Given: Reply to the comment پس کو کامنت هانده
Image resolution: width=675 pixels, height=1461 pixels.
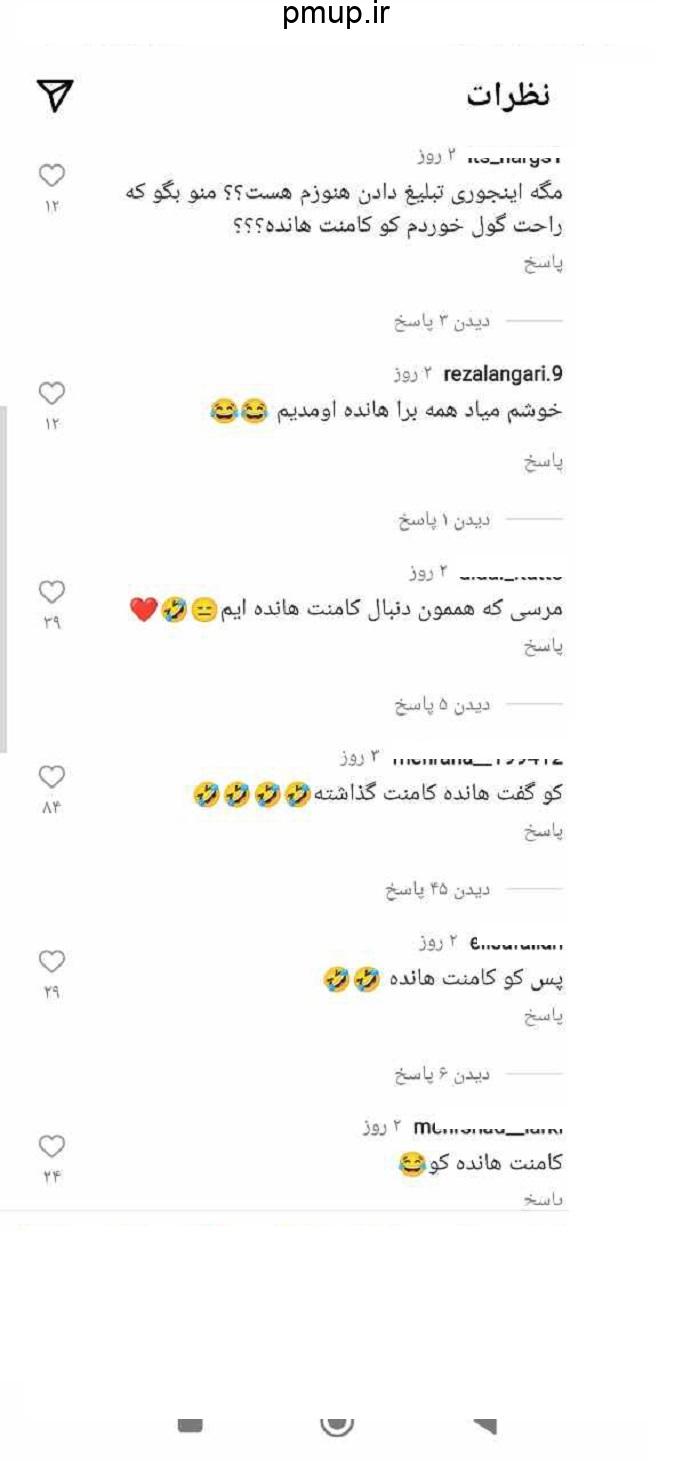Looking at the screenshot, I should point(544,1016).
